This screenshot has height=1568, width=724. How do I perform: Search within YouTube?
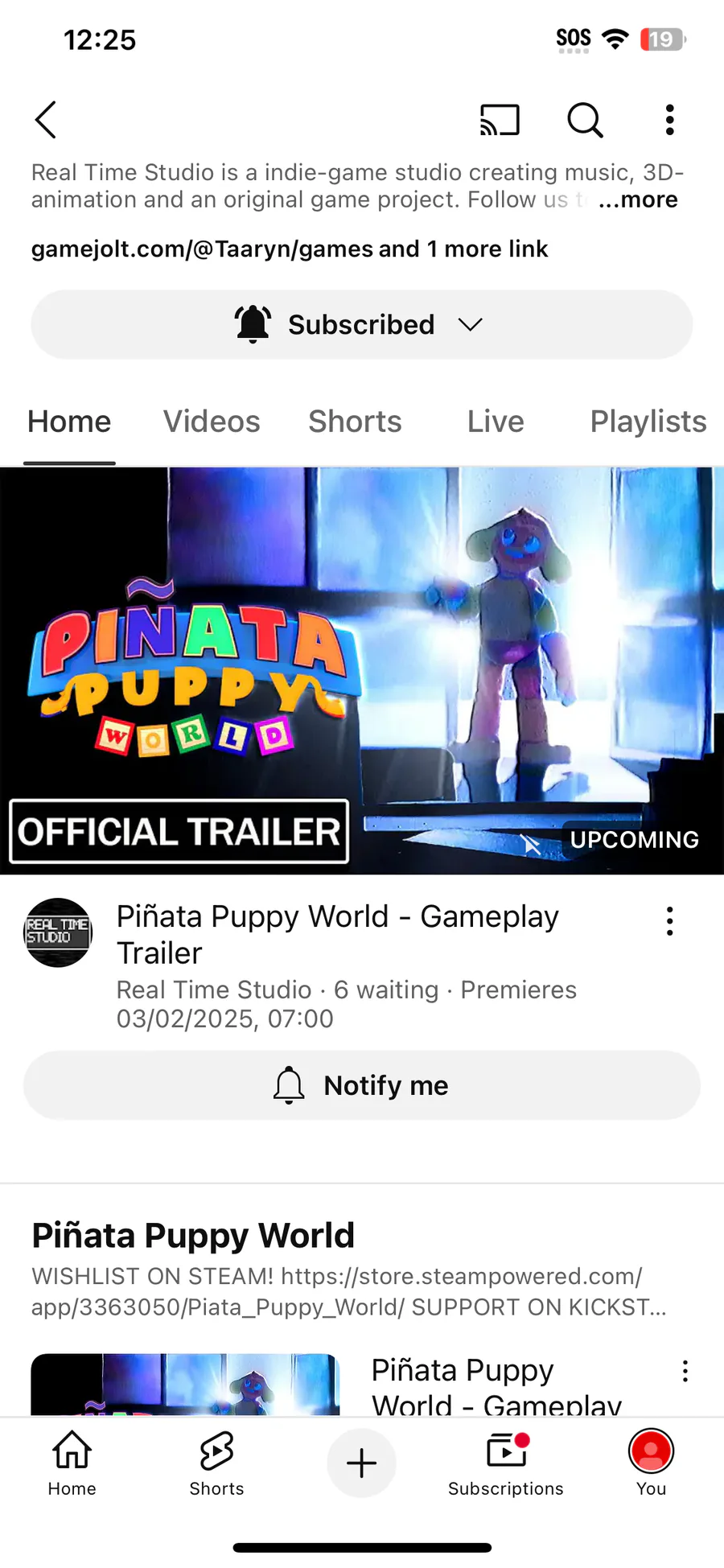click(x=585, y=120)
